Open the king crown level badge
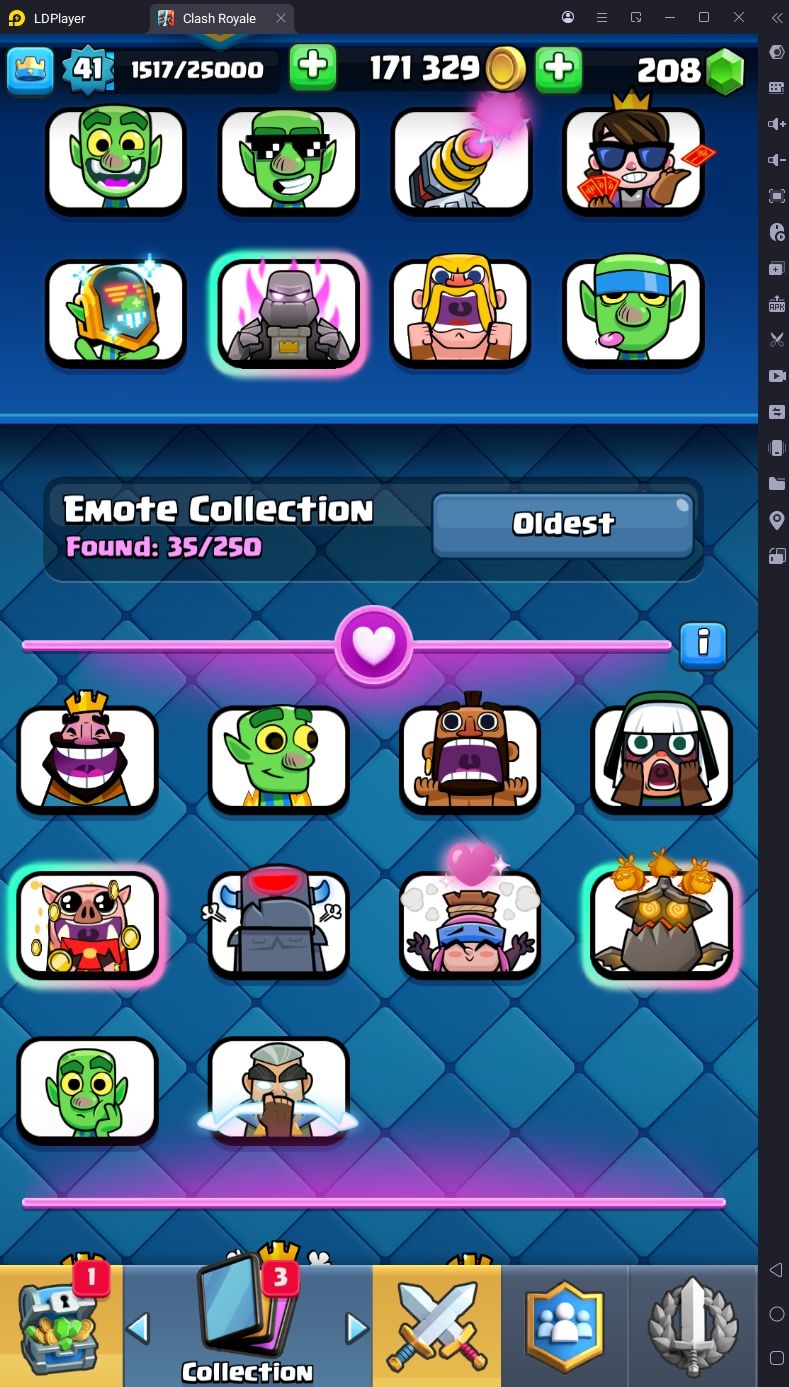Image resolution: width=789 pixels, height=1387 pixels. pyautogui.click(x=29, y=69)
